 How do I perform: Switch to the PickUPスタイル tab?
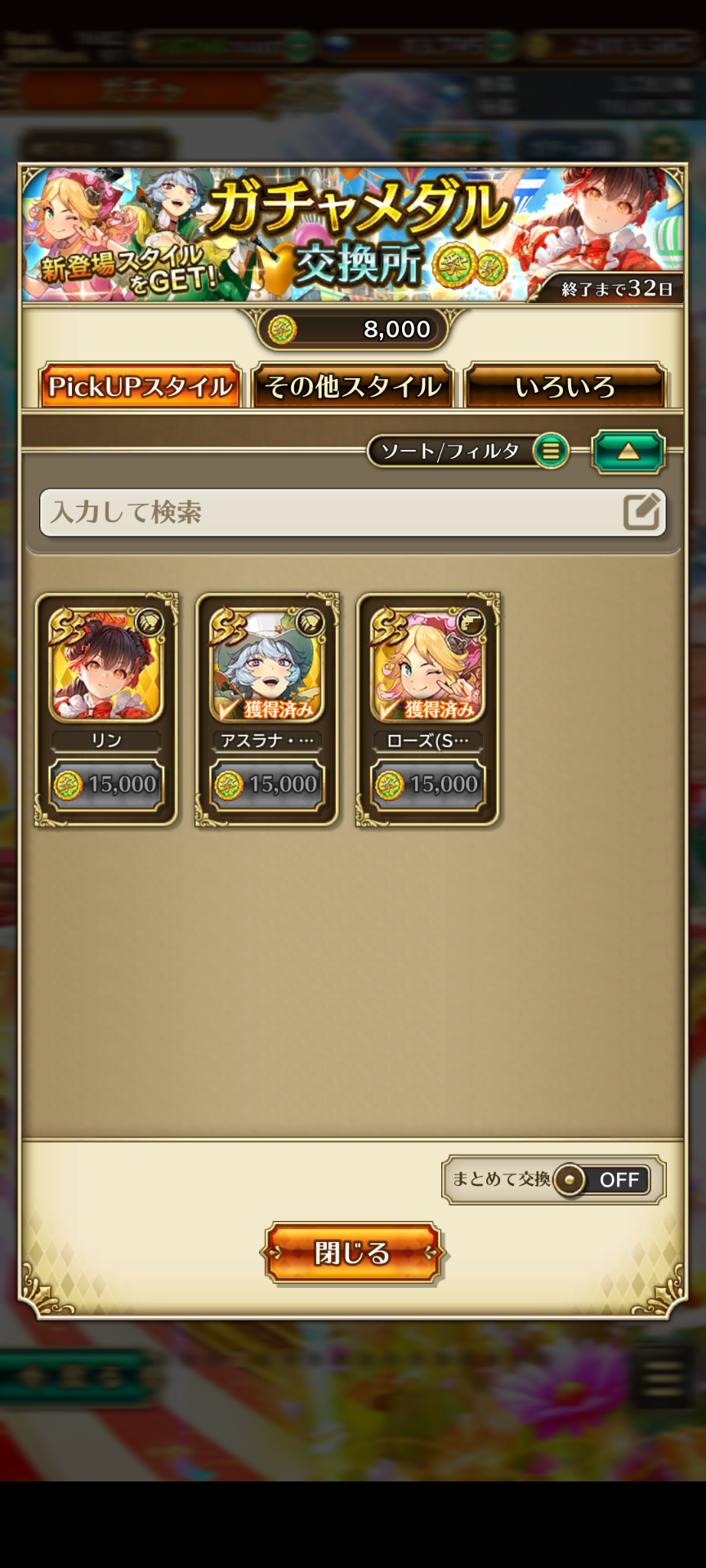[x=140, y=385]
